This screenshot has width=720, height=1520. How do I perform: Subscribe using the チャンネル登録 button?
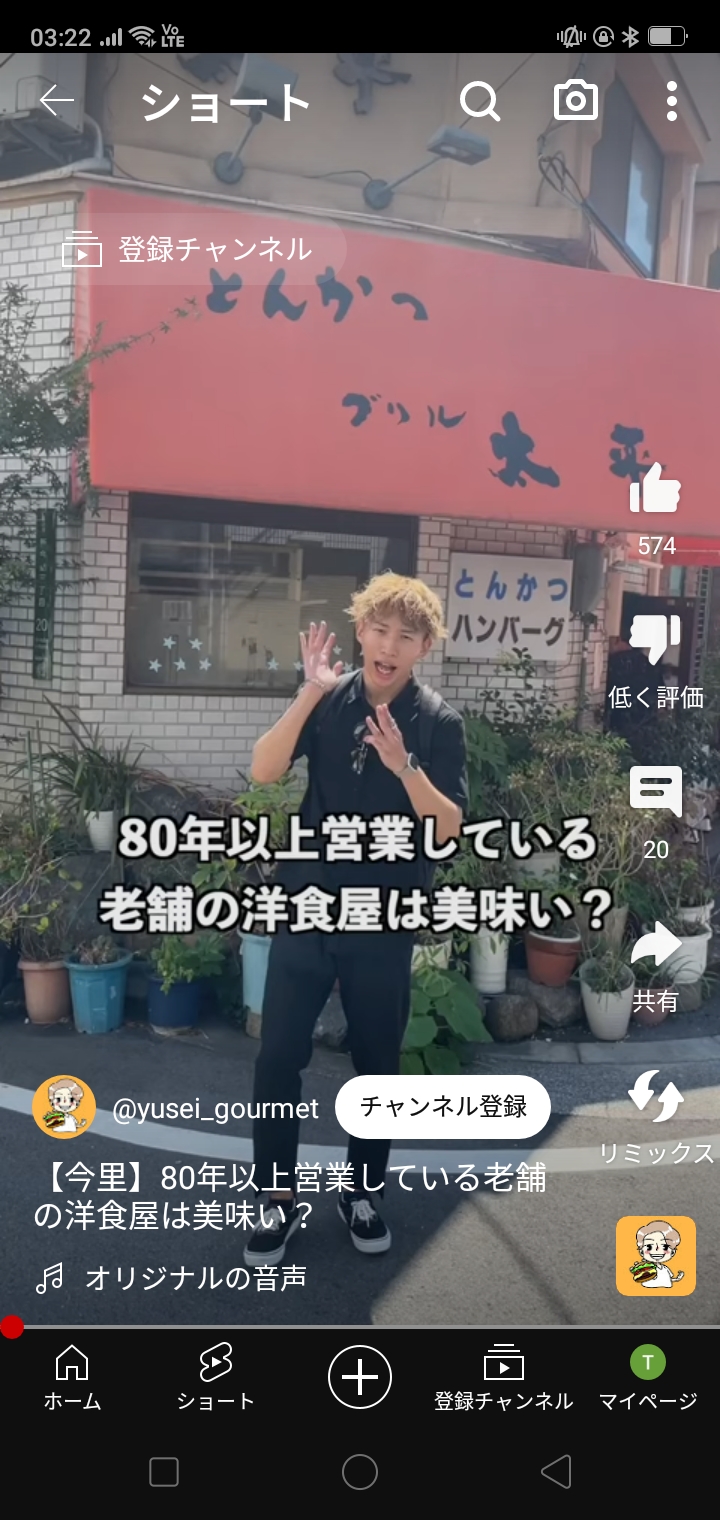pos(442,1107)
